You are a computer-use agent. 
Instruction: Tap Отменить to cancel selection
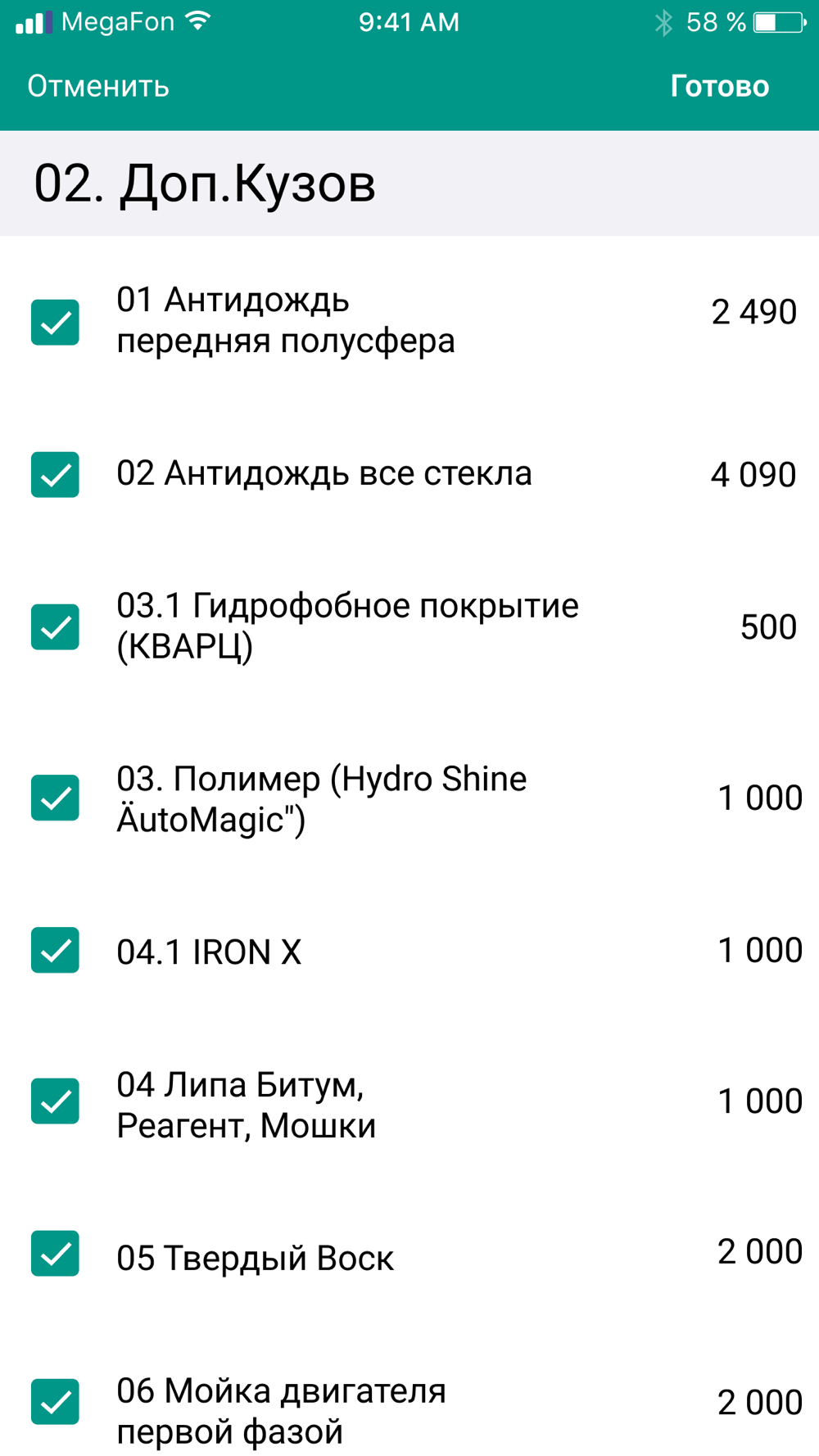click(98, 86)
